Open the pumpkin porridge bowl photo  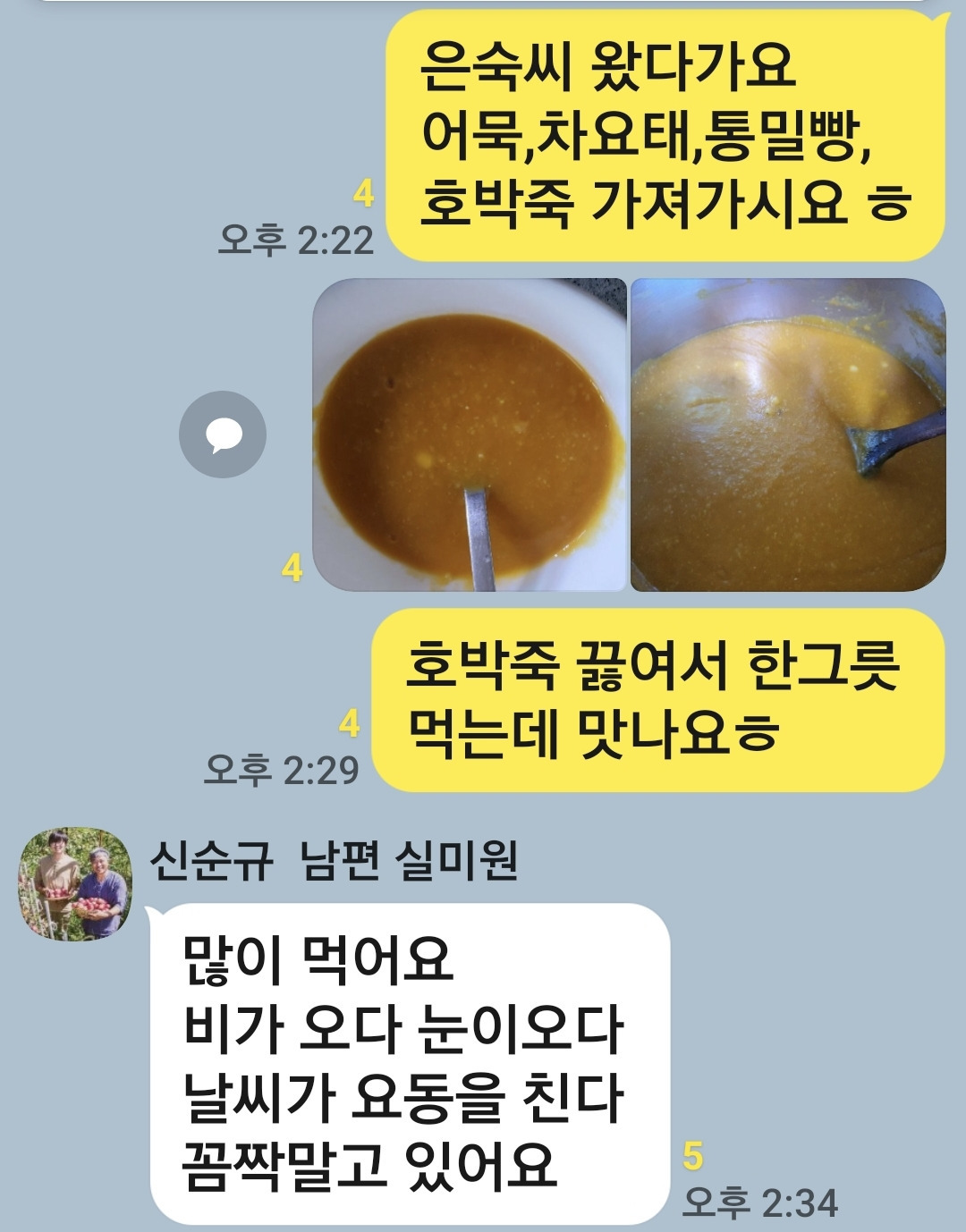469,435
